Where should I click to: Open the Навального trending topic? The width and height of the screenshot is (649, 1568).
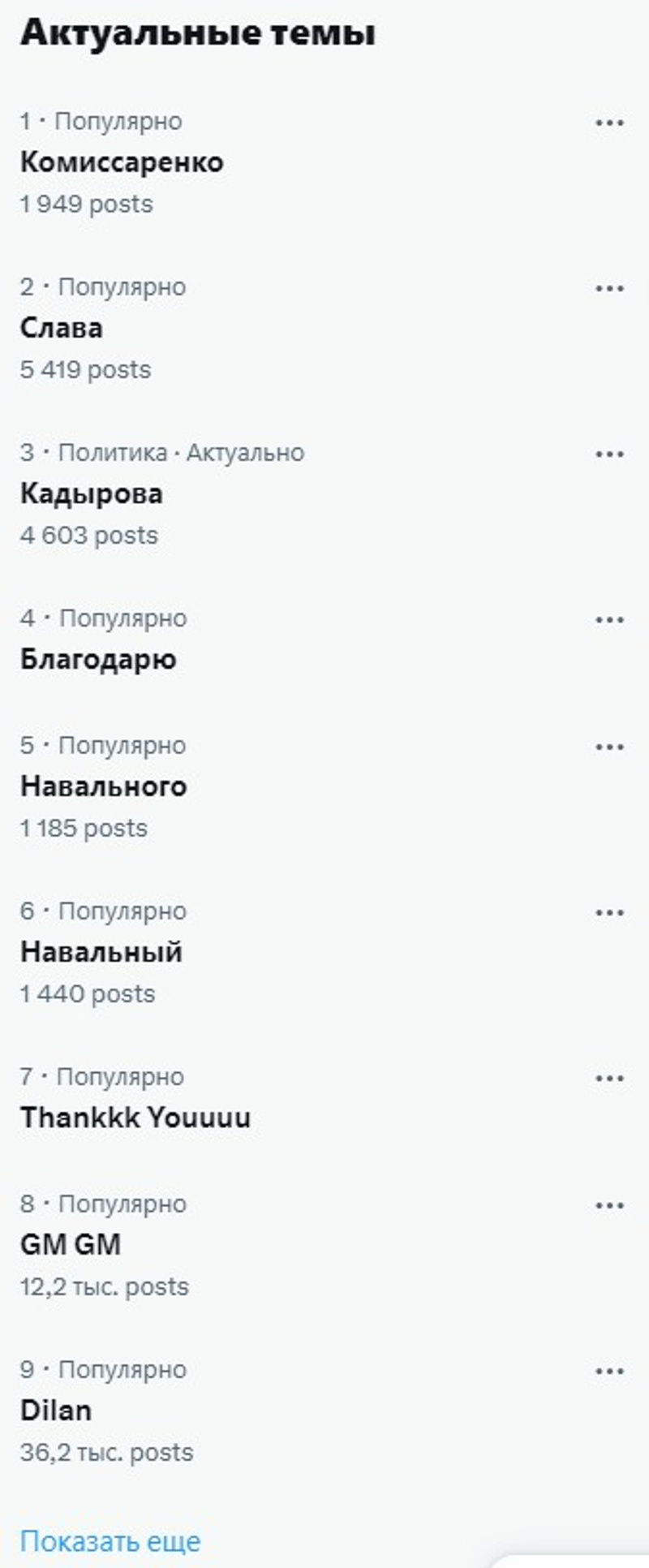(x=103, y=786)
